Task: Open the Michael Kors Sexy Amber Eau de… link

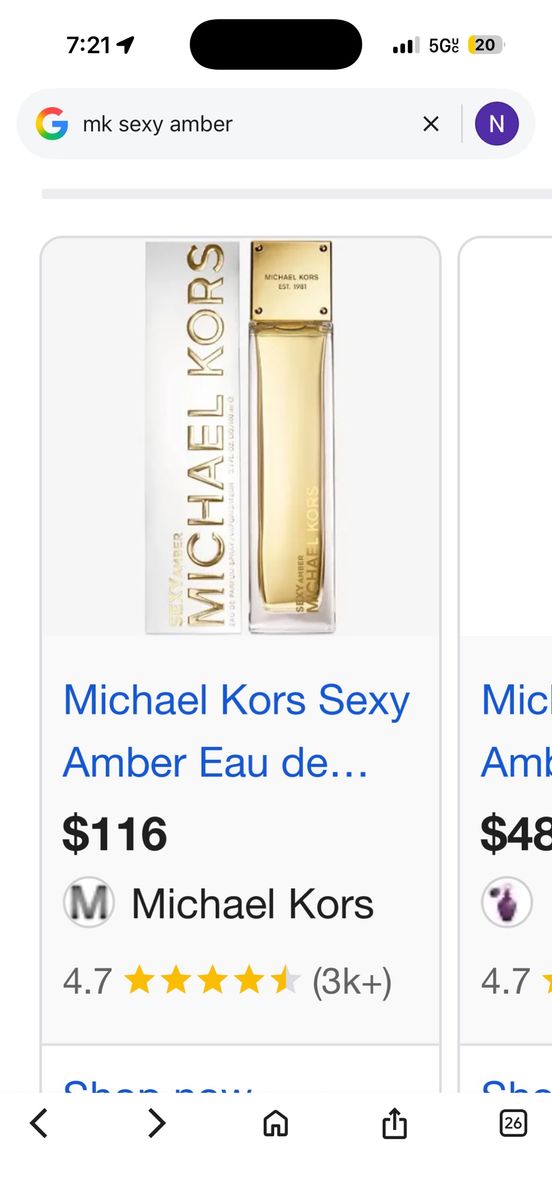Action: pyautogui.click(x=237, y=731)
